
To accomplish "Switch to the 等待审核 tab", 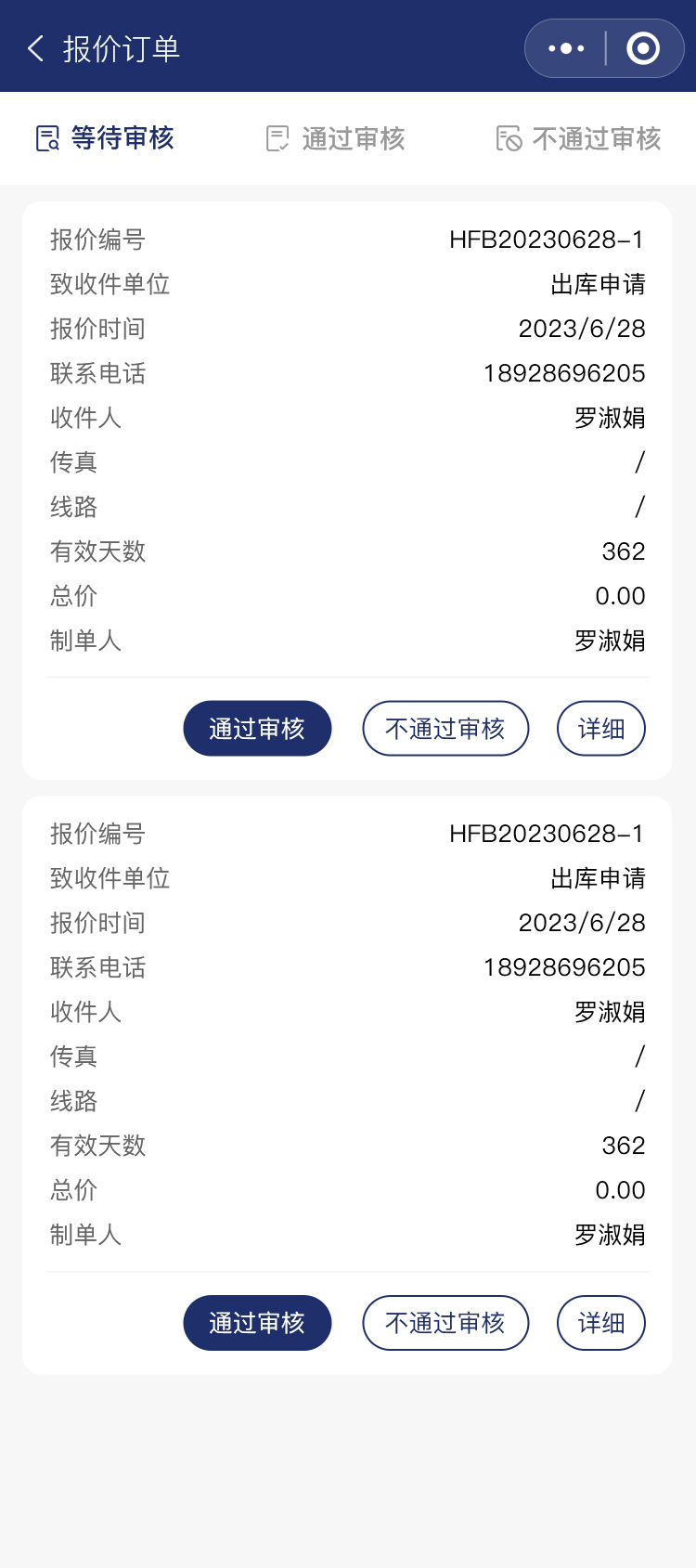I will [105, 138].
